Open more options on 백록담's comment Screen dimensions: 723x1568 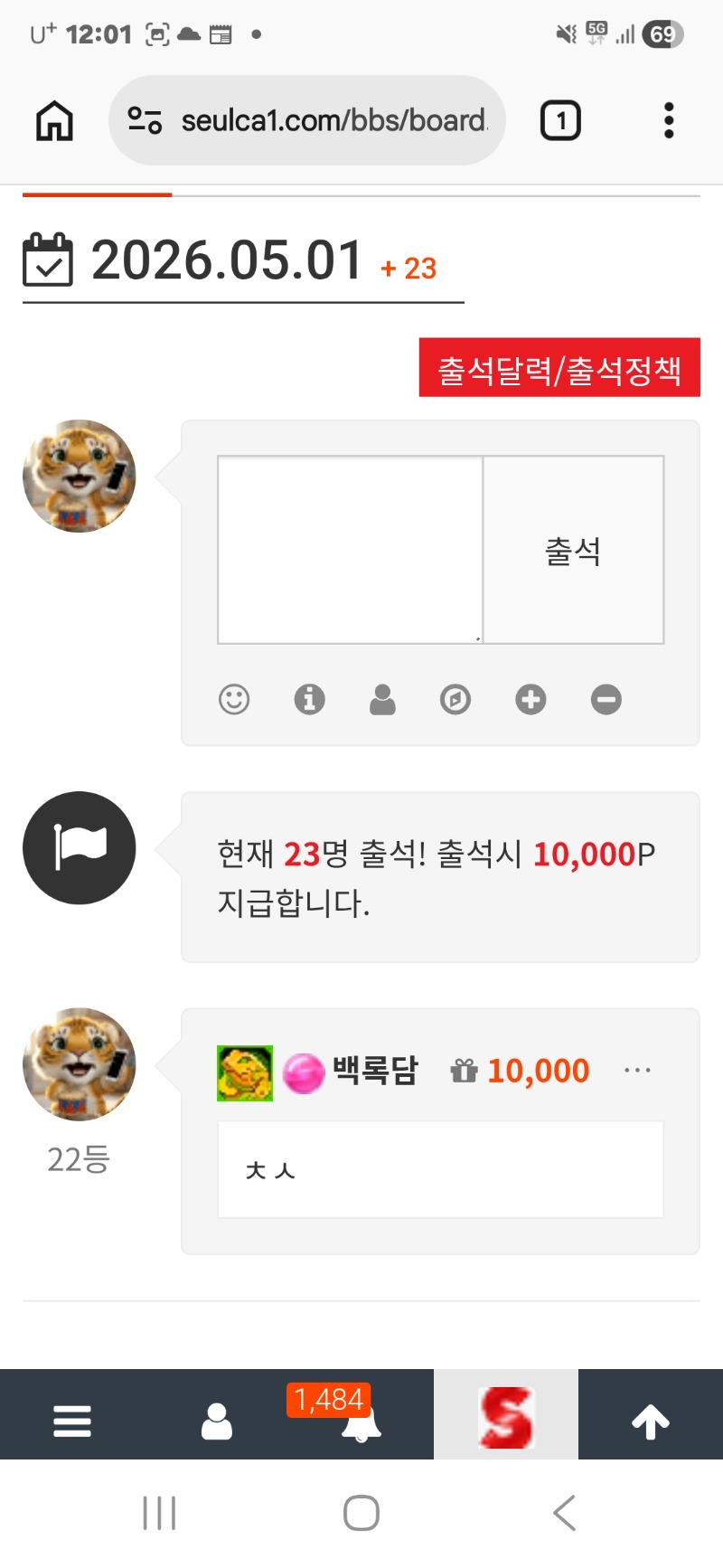point(637,1071)
